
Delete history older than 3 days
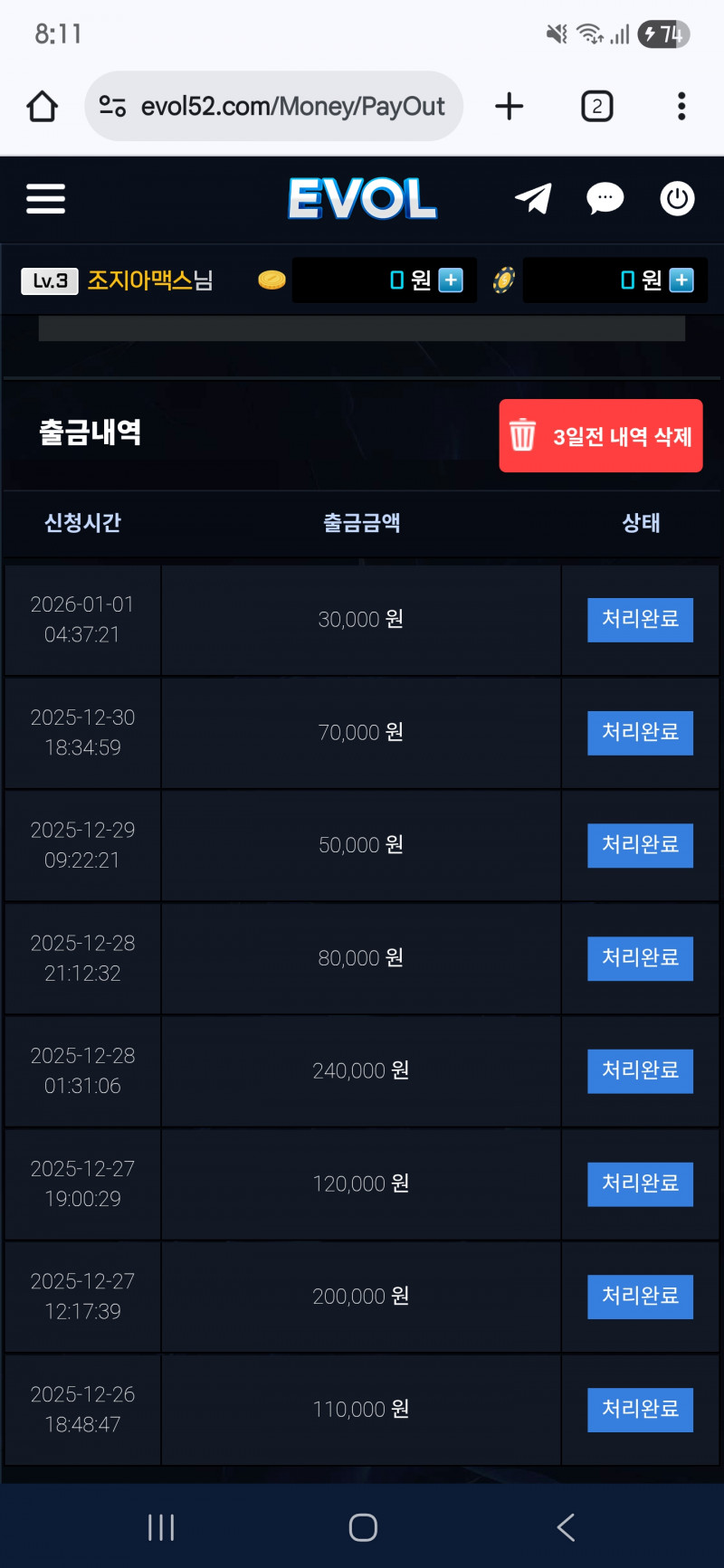pyautogui.click(x=600, y=436)
